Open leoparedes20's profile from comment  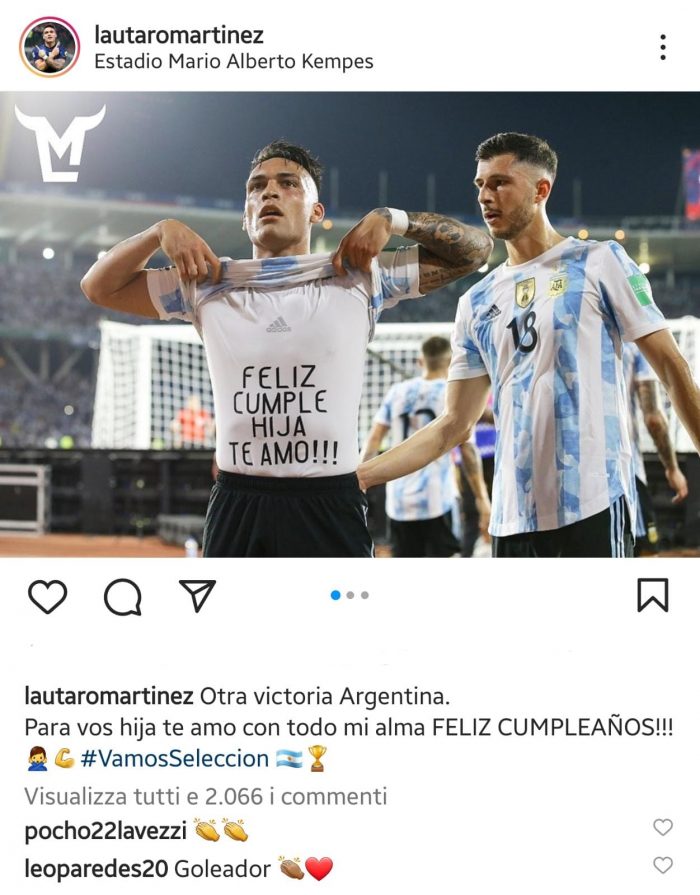[x=95, y=867]
